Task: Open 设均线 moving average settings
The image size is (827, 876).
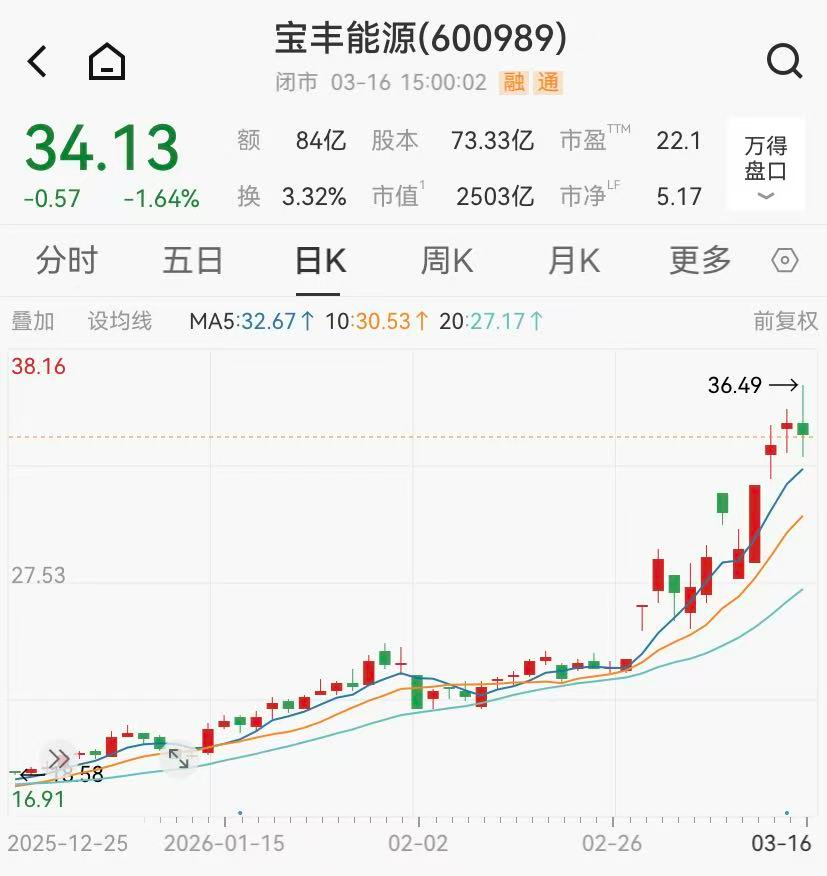Action: coord(120,321)
